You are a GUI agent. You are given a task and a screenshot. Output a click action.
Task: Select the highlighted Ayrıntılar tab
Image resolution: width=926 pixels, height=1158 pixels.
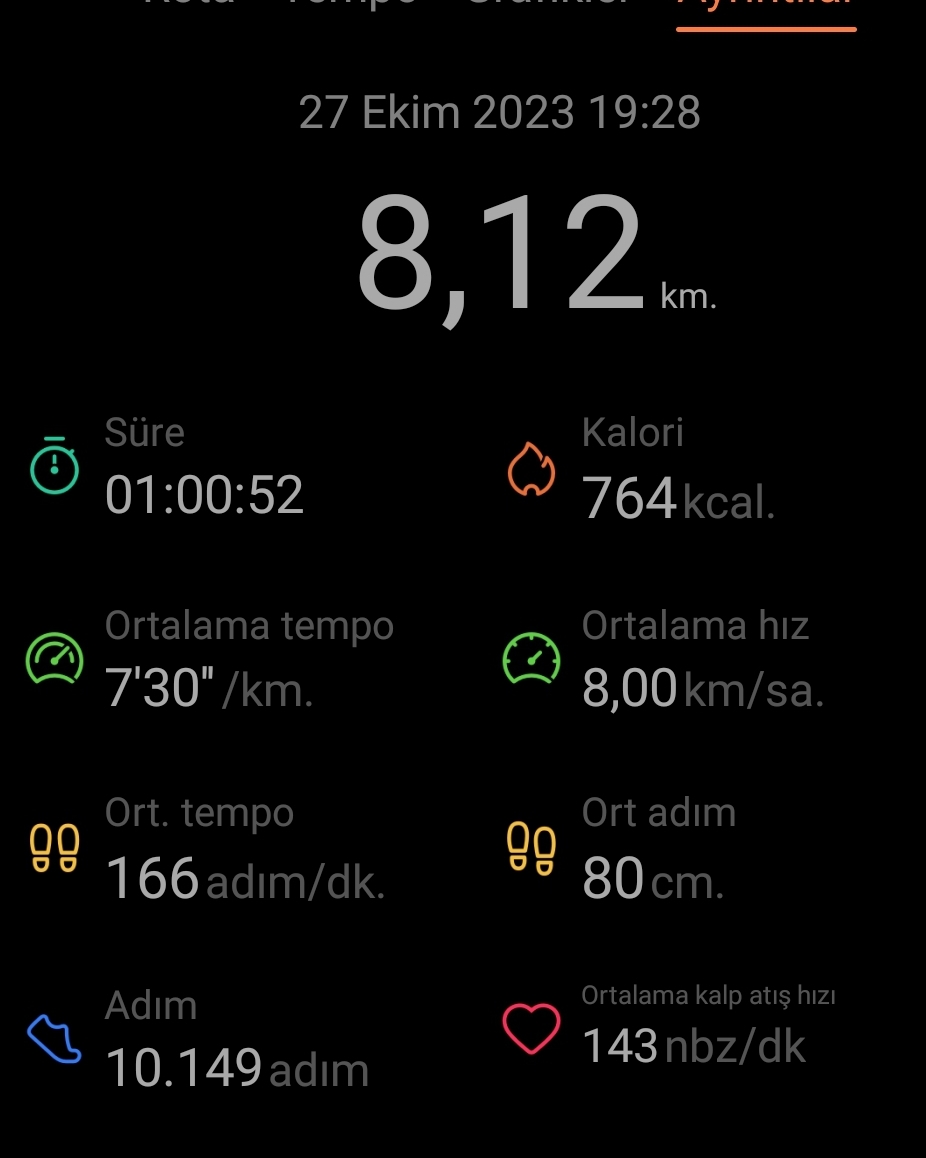[x=765, y=6]
